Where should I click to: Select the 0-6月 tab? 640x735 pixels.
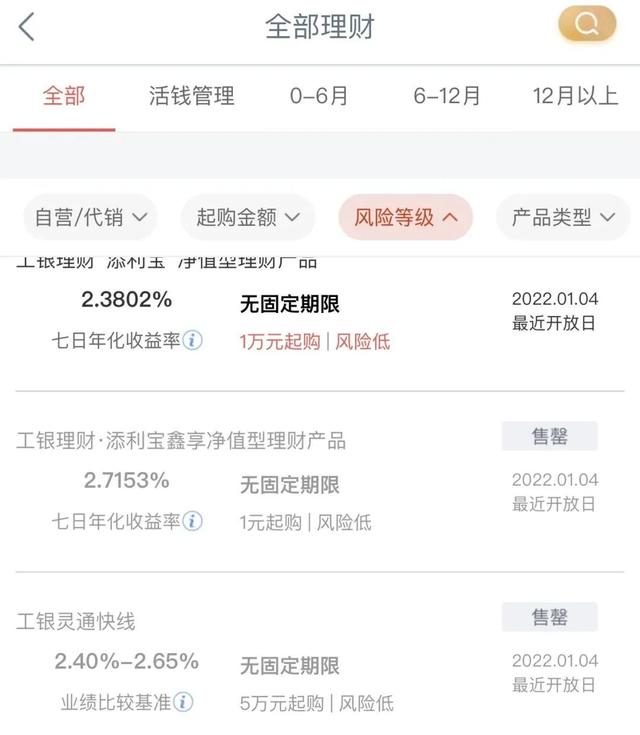[x=319, y=97]
